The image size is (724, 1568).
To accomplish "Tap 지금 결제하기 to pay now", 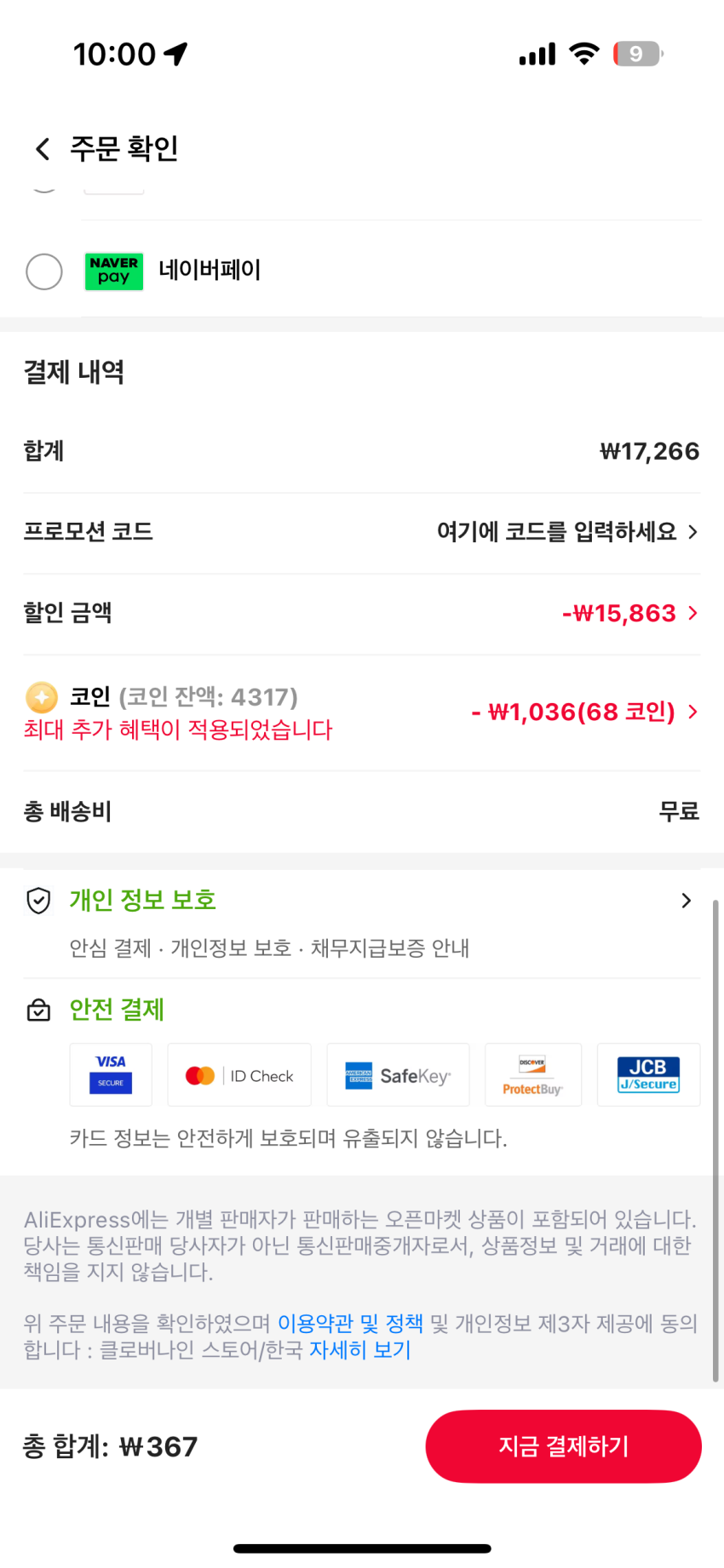I will click(x=563, y=1446).
